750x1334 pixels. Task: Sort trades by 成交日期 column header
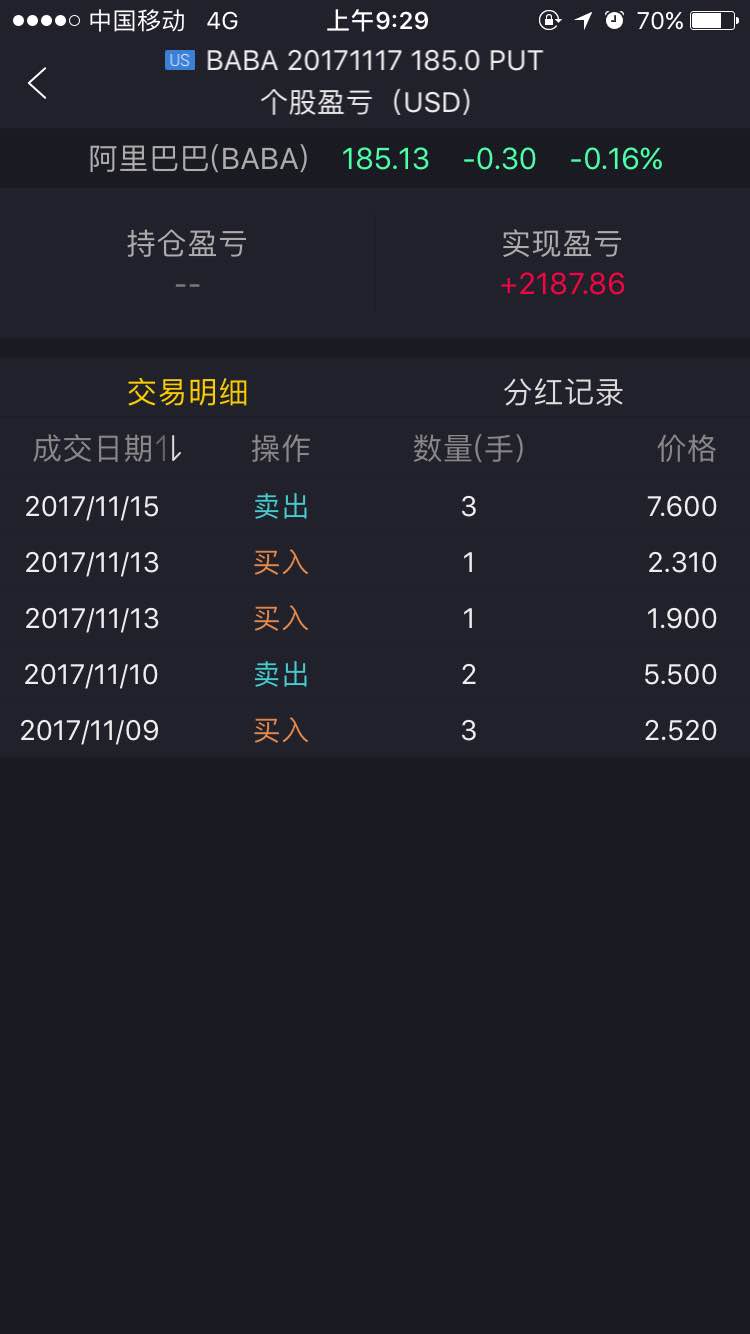pos(107,449)
